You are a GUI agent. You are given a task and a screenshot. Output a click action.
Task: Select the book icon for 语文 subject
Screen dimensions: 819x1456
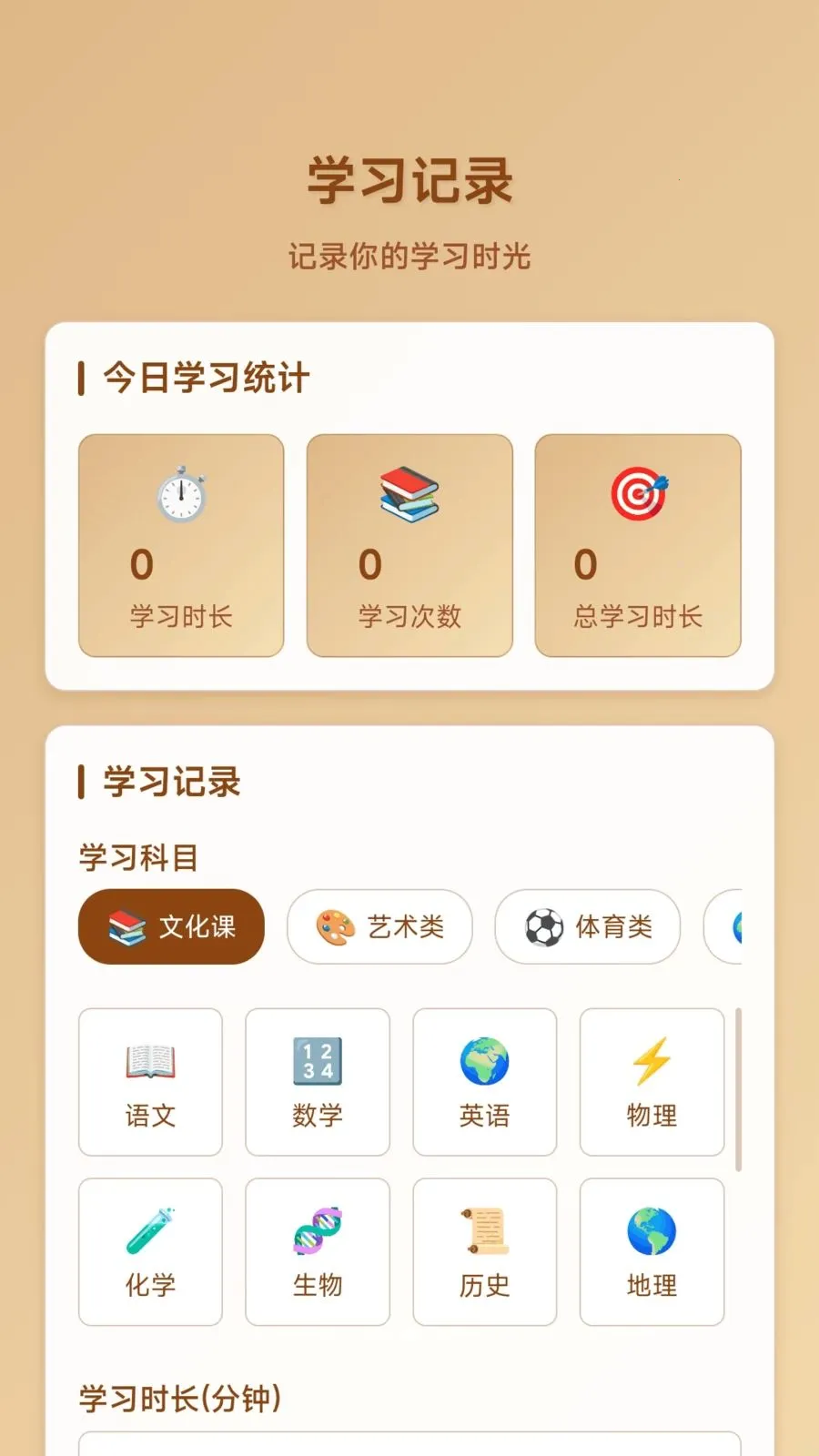[149, 1060]
